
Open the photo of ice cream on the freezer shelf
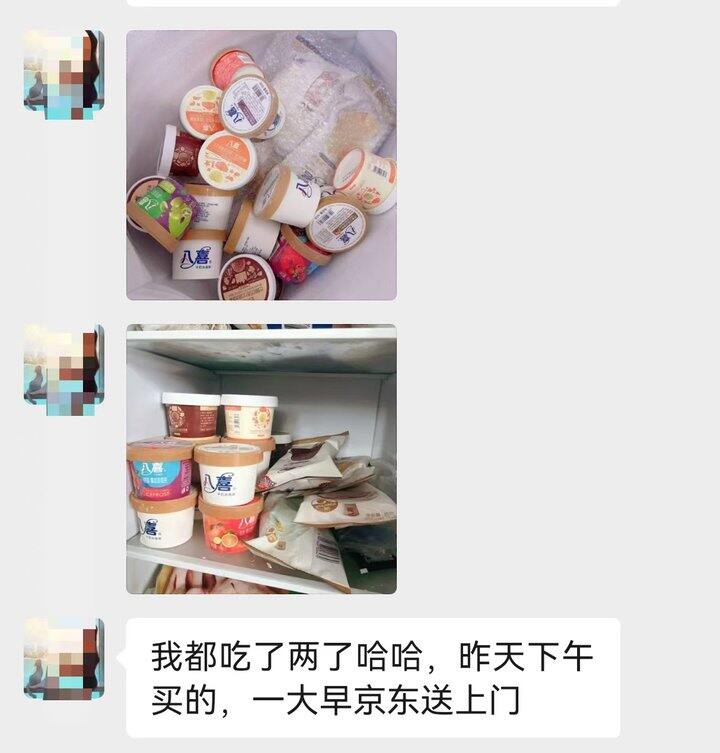pyautogui.click(x=261, y=459)
